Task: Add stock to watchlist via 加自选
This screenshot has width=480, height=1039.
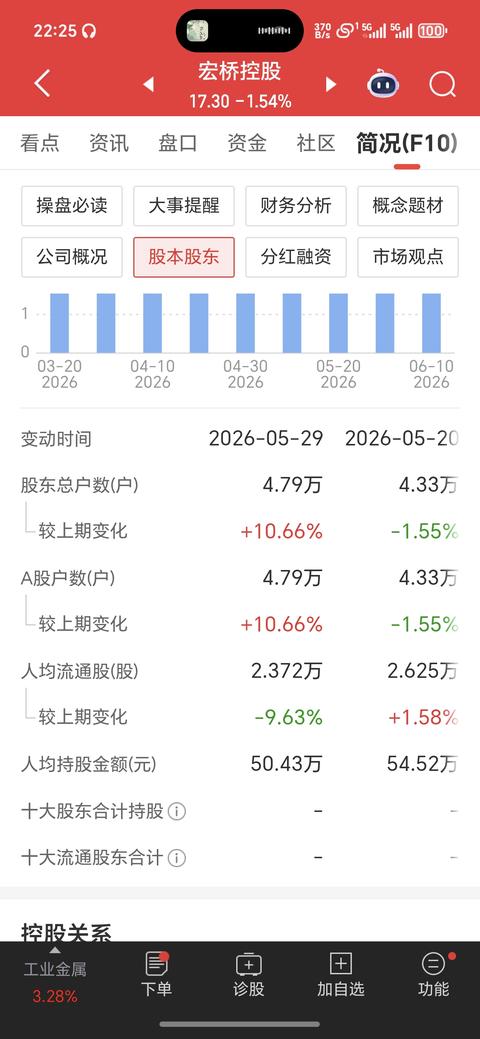Action: pos(341,975)
